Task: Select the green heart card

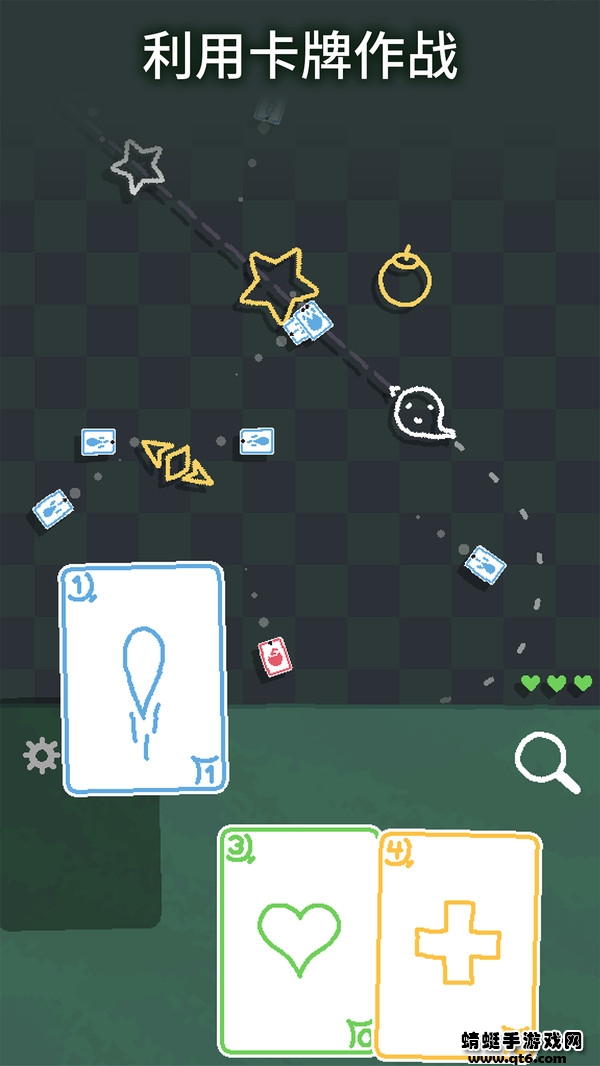Action: pyautogui.click(x=298, y=938)
